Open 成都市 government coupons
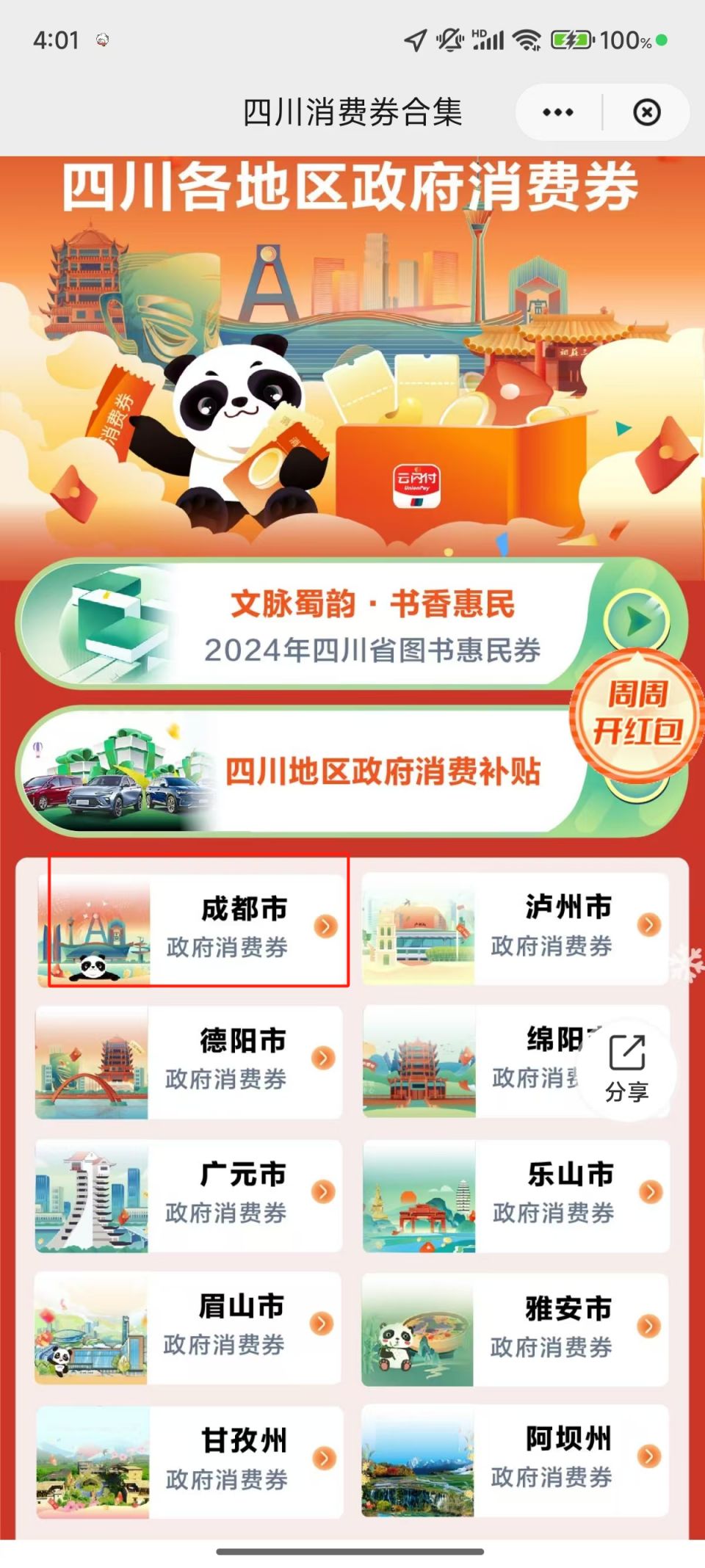Screen dimensions: 705x1568 point(191,928)
